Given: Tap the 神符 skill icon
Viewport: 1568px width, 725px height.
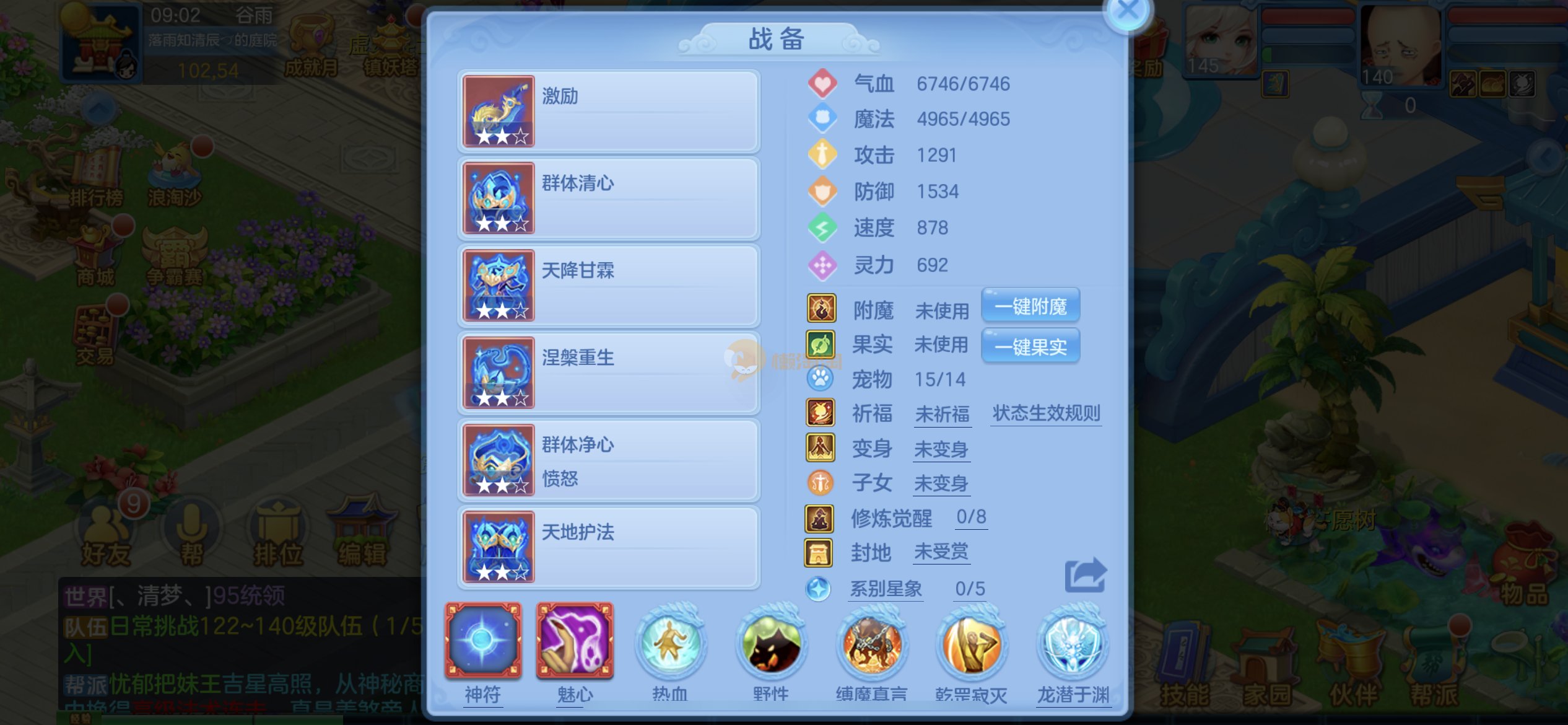Looking at the screenshot, I should (483, 641).
